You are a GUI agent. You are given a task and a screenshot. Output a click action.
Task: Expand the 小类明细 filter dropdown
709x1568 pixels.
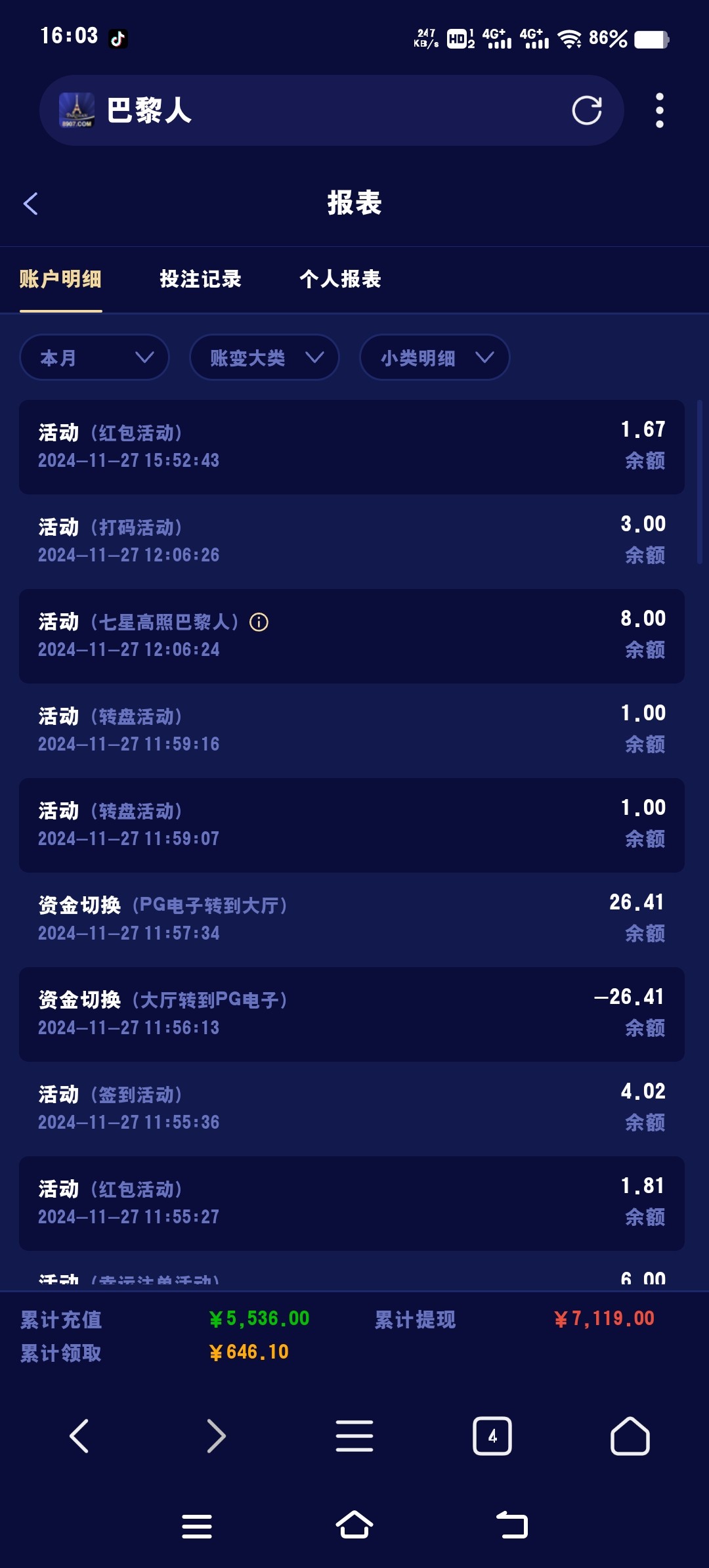(x=434, y=358)
